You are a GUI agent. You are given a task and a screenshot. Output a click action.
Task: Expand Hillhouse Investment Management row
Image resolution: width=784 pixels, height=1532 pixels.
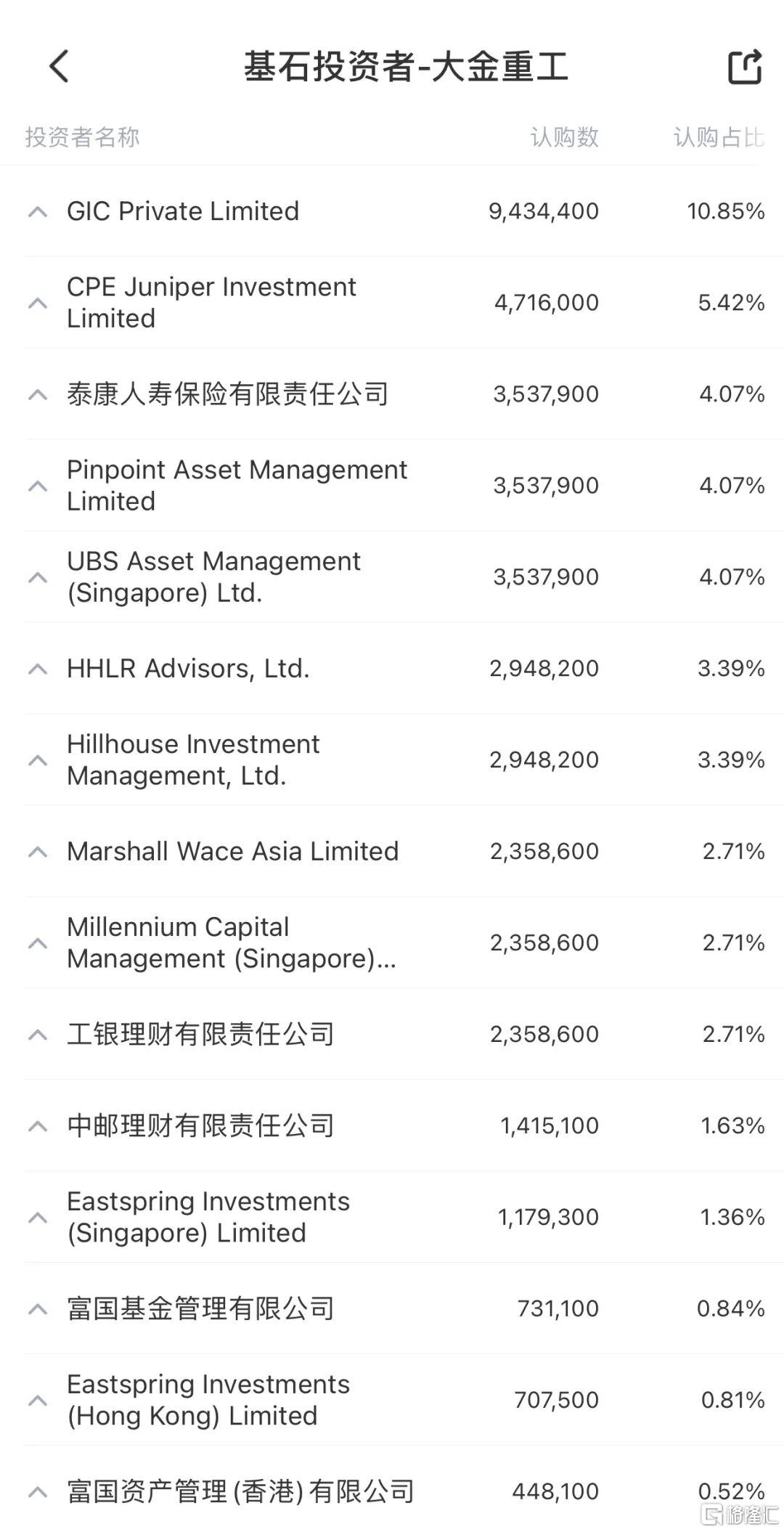tap(38, 761)
